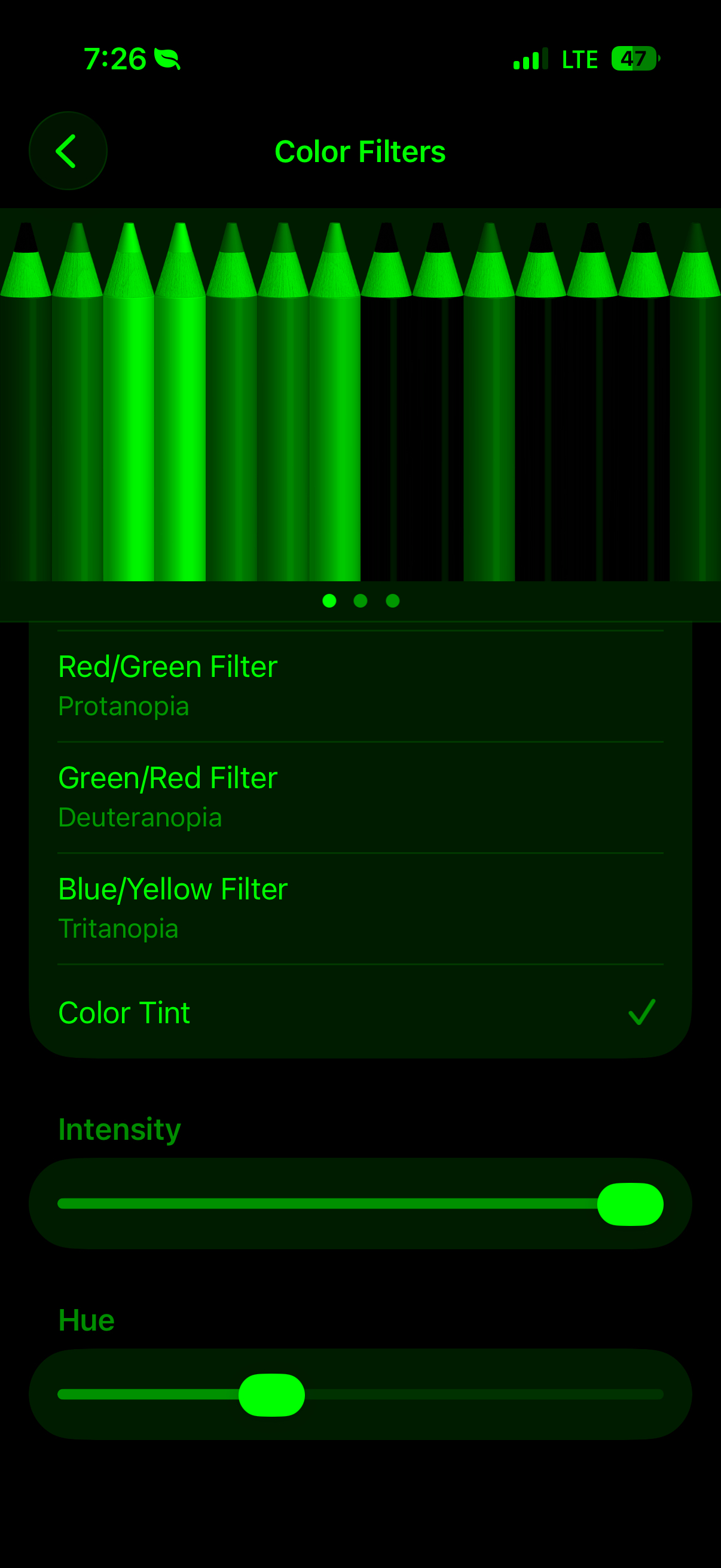
Task: Select the Color Tint option
Action: click(x=359, y=1012)
